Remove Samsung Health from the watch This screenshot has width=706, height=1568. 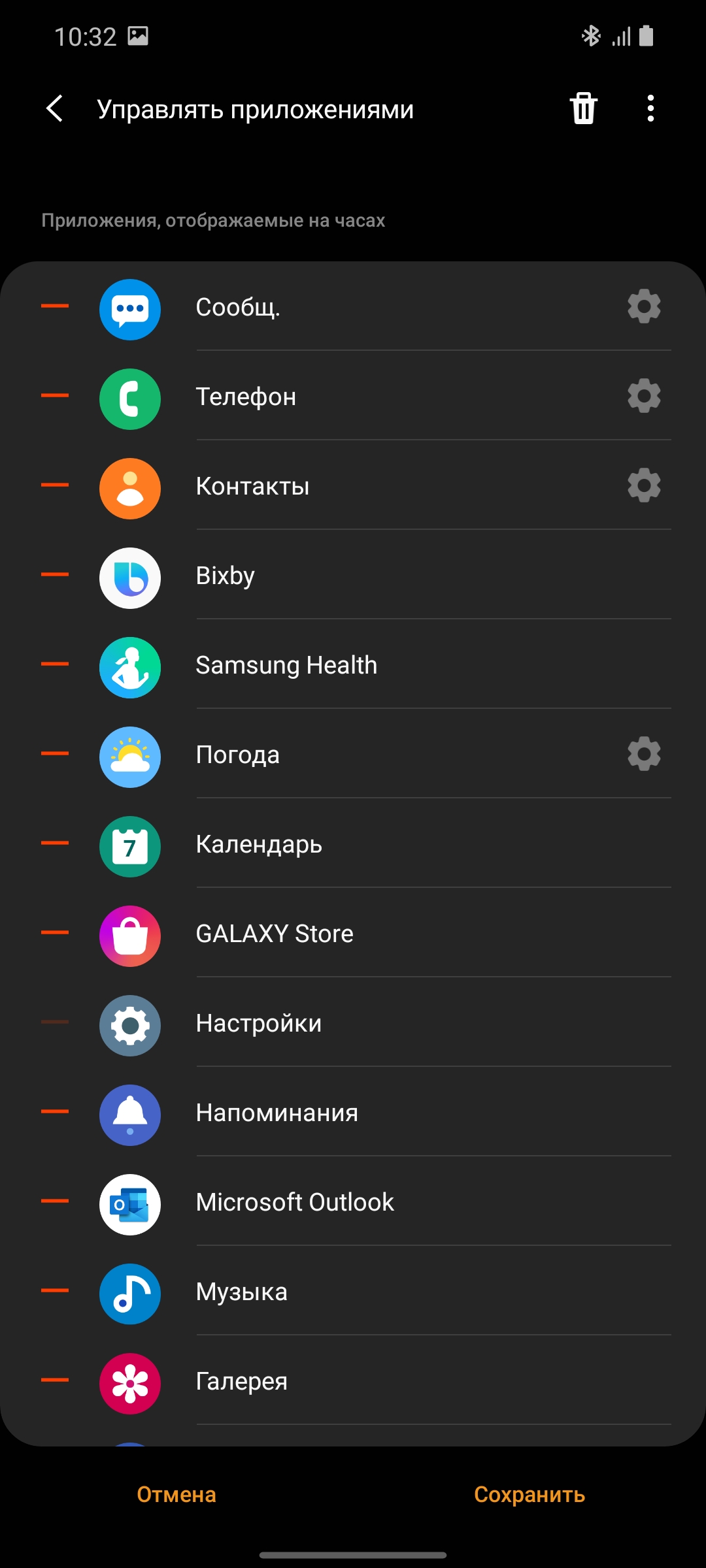pyautogui.click(x=55, y=664)
